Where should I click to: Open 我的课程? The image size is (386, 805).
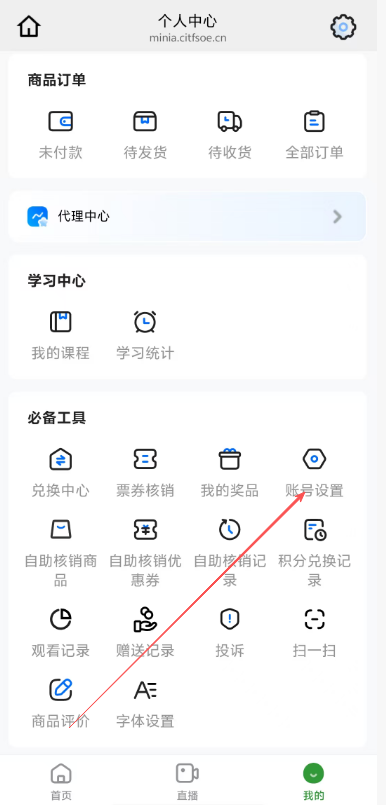click(x=61, y=335)
